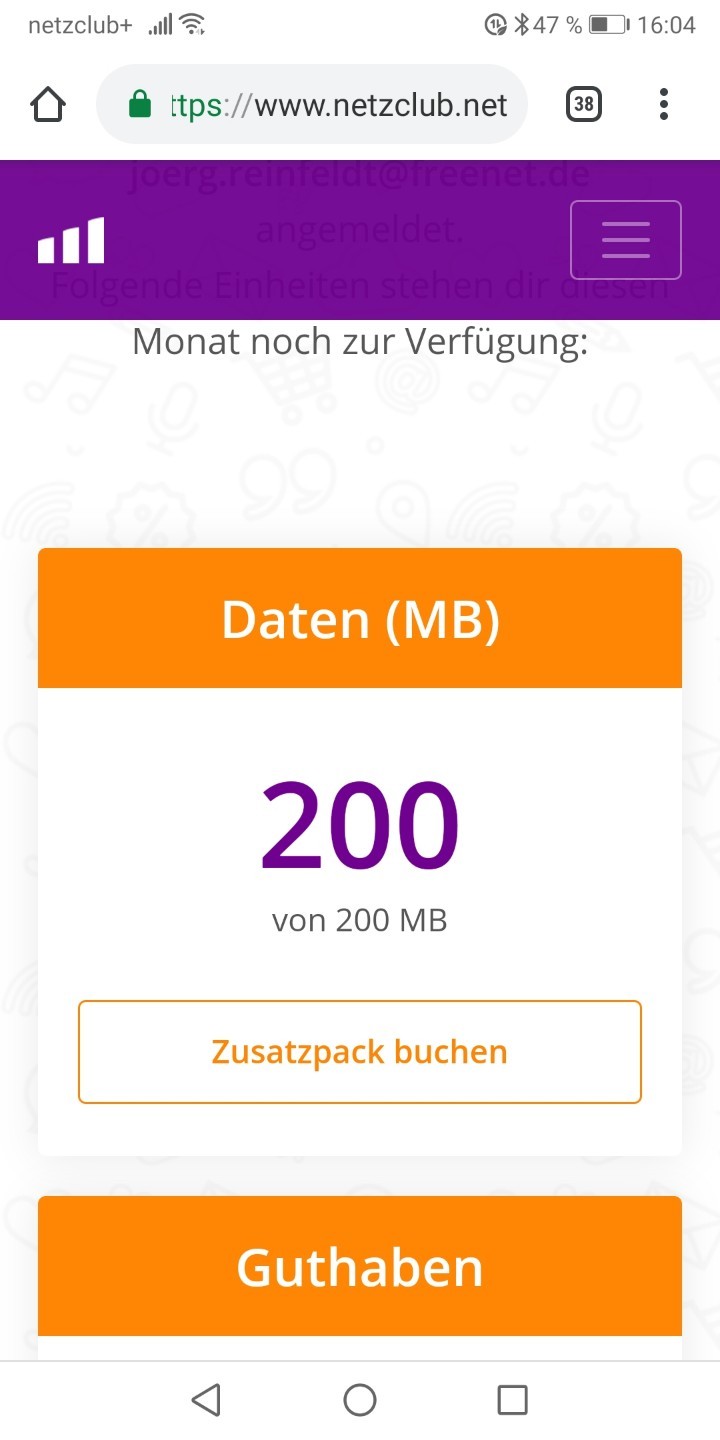720x1440 pixels.
Task: Tap the netzclub logo in purple header
Action: pyautogui.click(x=71, y=240)
